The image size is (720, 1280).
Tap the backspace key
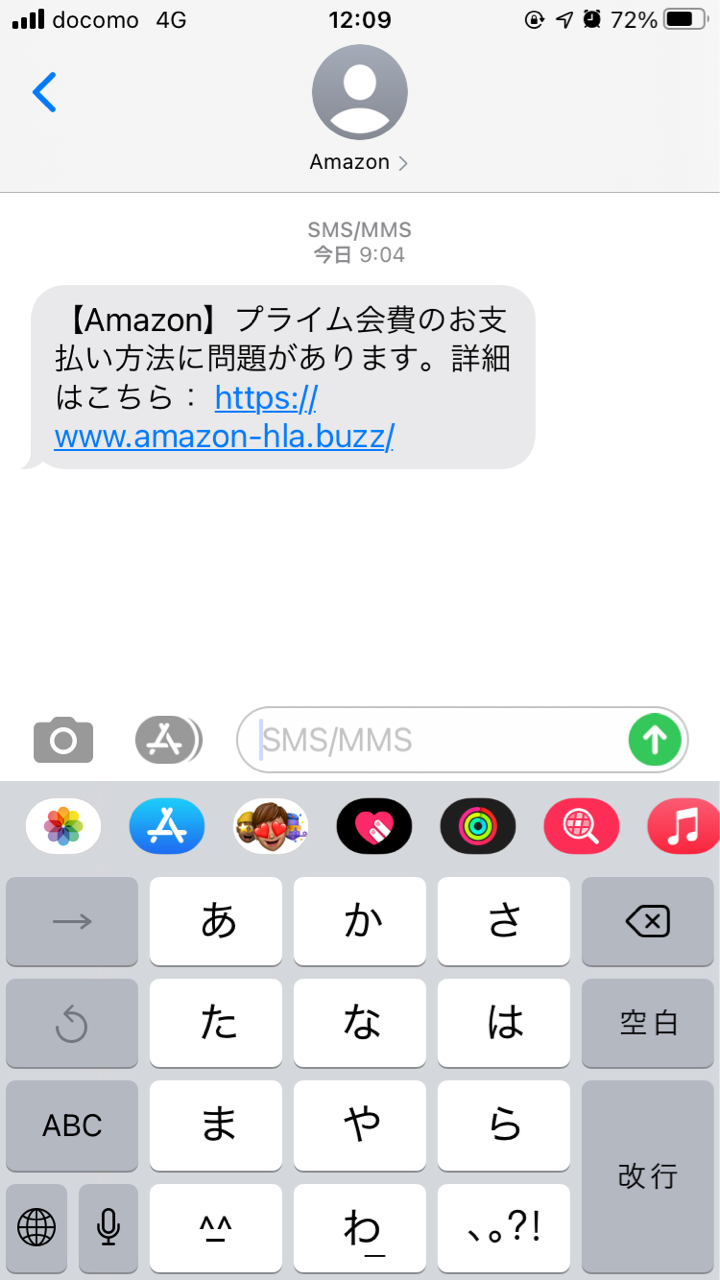tap(648, 921)
